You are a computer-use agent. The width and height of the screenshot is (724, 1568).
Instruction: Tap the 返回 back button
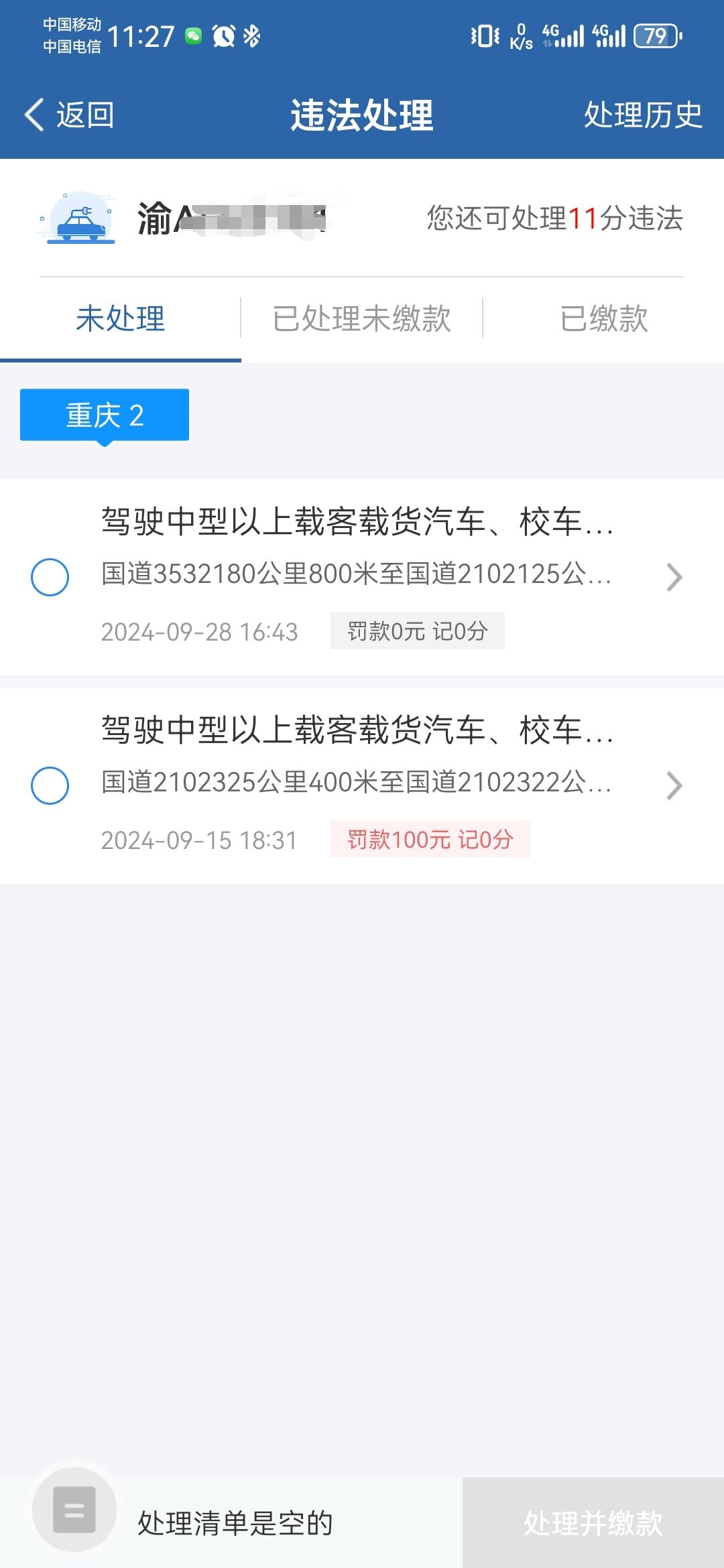point(70,115)
